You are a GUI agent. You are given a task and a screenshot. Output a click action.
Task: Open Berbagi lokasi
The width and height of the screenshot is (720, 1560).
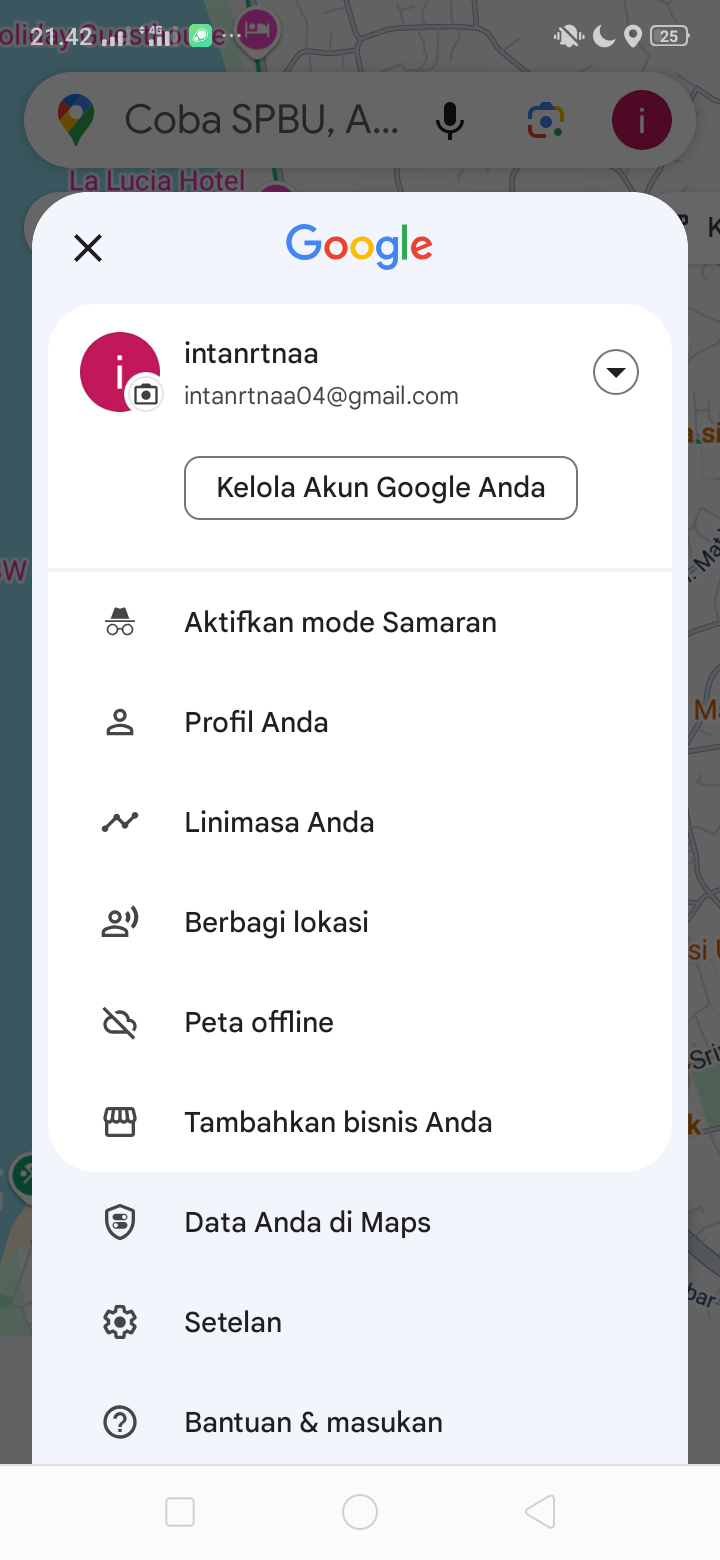click(x=360, y=922)
